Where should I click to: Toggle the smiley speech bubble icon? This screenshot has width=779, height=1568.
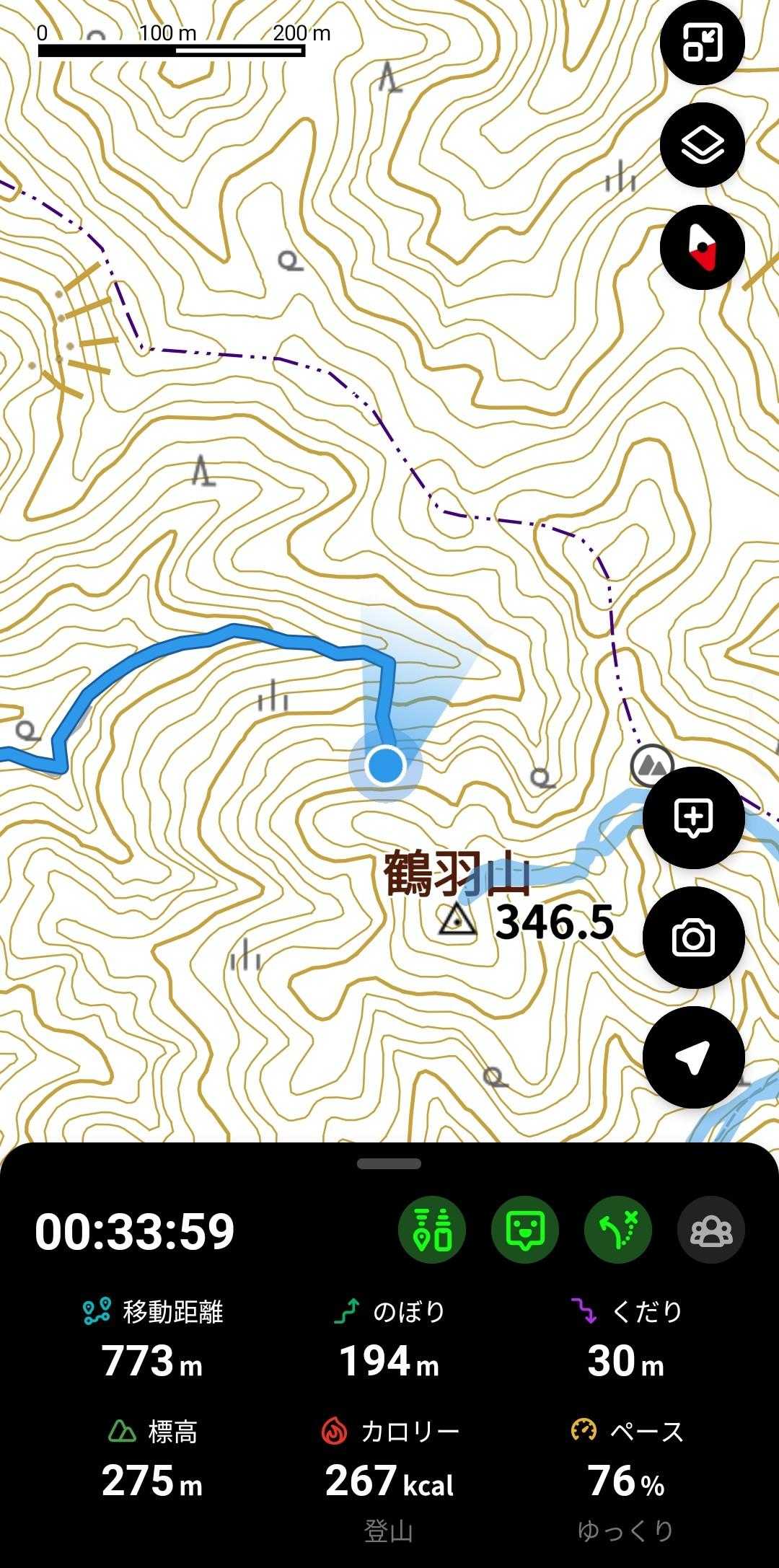pos(525,1230)
